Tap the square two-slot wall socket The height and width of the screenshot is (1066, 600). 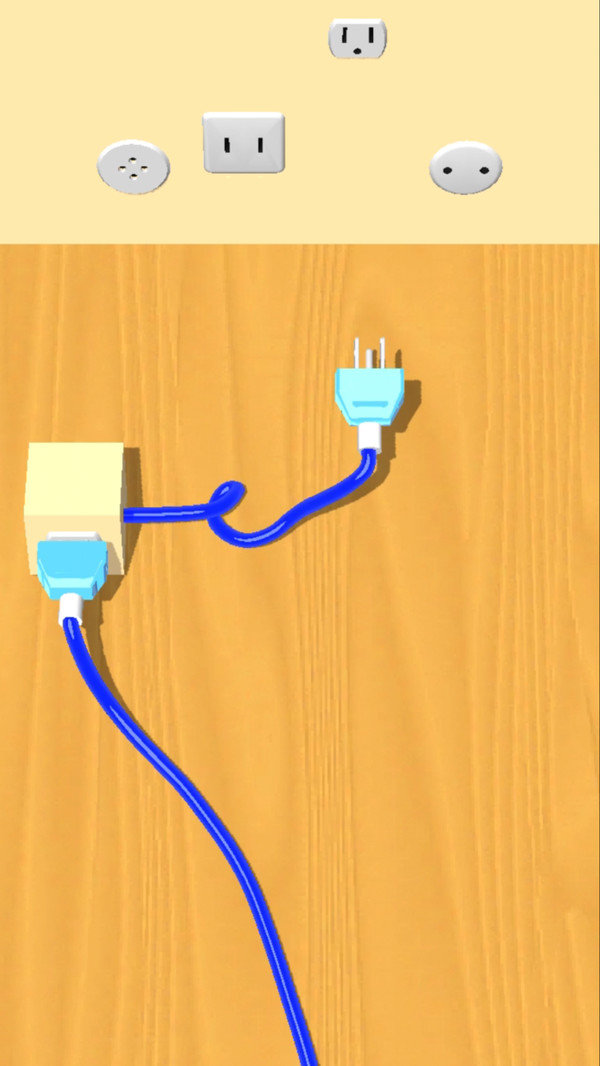(244, 143)
